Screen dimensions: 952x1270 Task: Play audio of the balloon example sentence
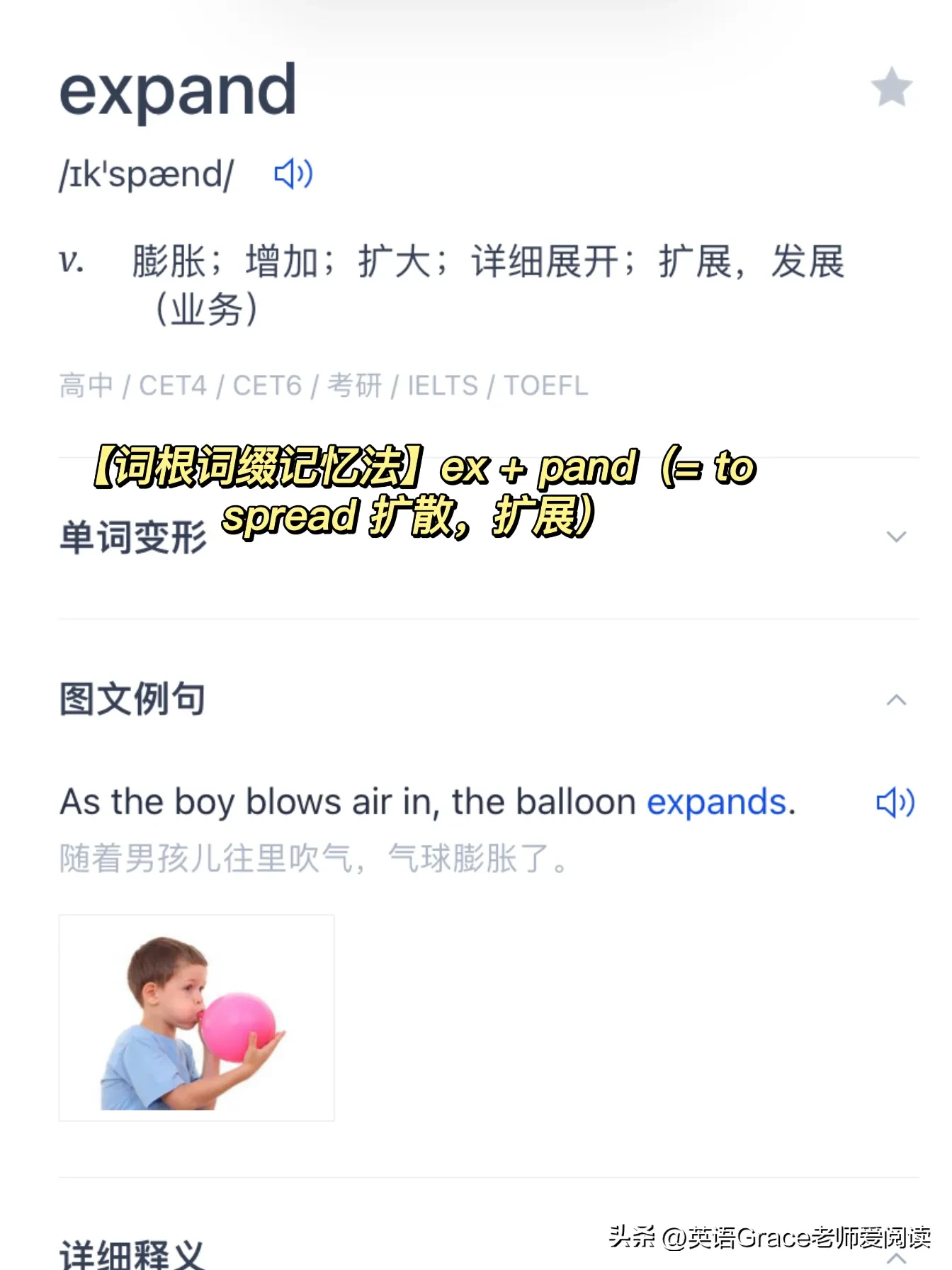click(x=895, y=803)
